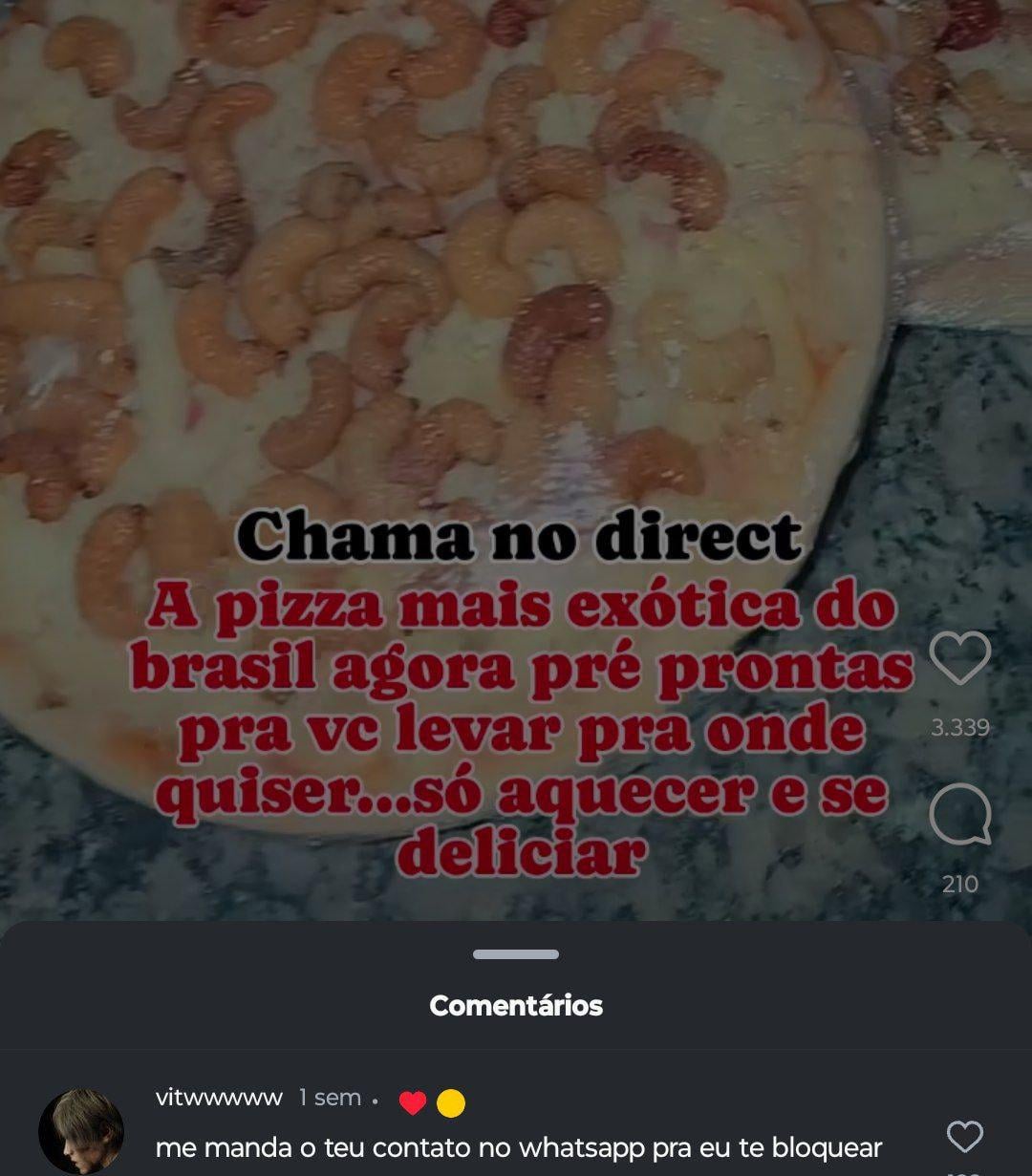The height and width of the screenshot is (1176, 1032).
Task: Open vitwwwww's profile picture
Action: click(x=81, y=1131)
